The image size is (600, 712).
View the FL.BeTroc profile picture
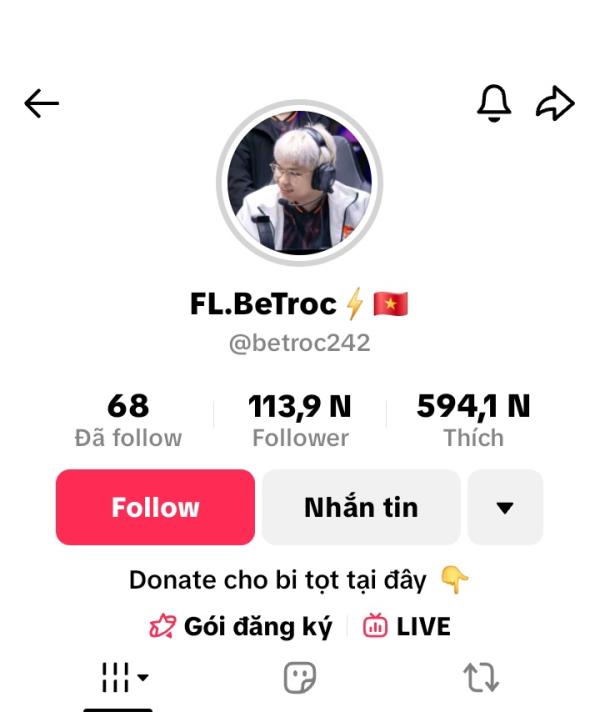299,182
